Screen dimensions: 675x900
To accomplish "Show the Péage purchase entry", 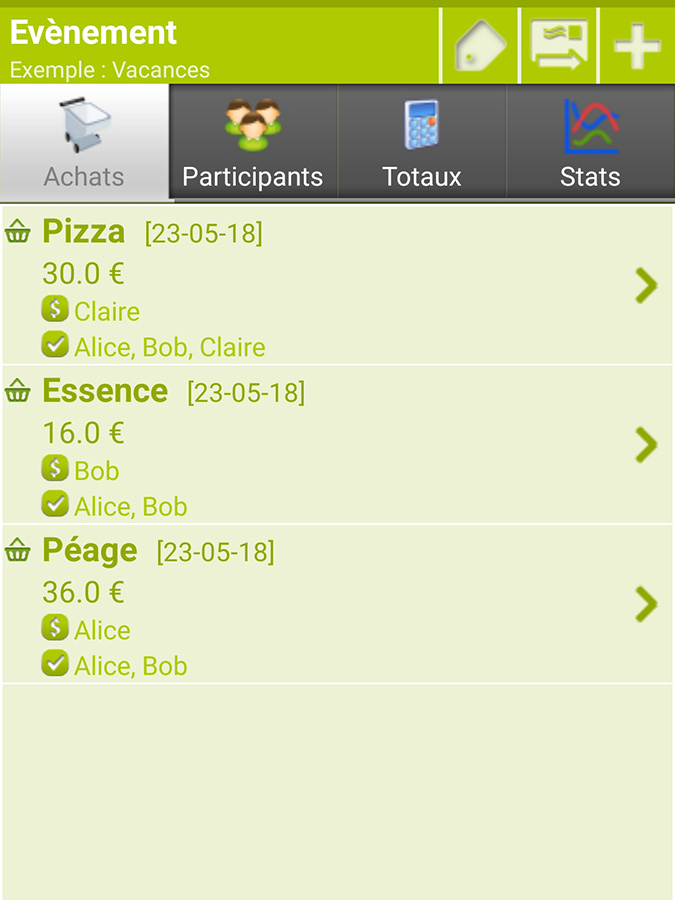I will click(337, 604).
